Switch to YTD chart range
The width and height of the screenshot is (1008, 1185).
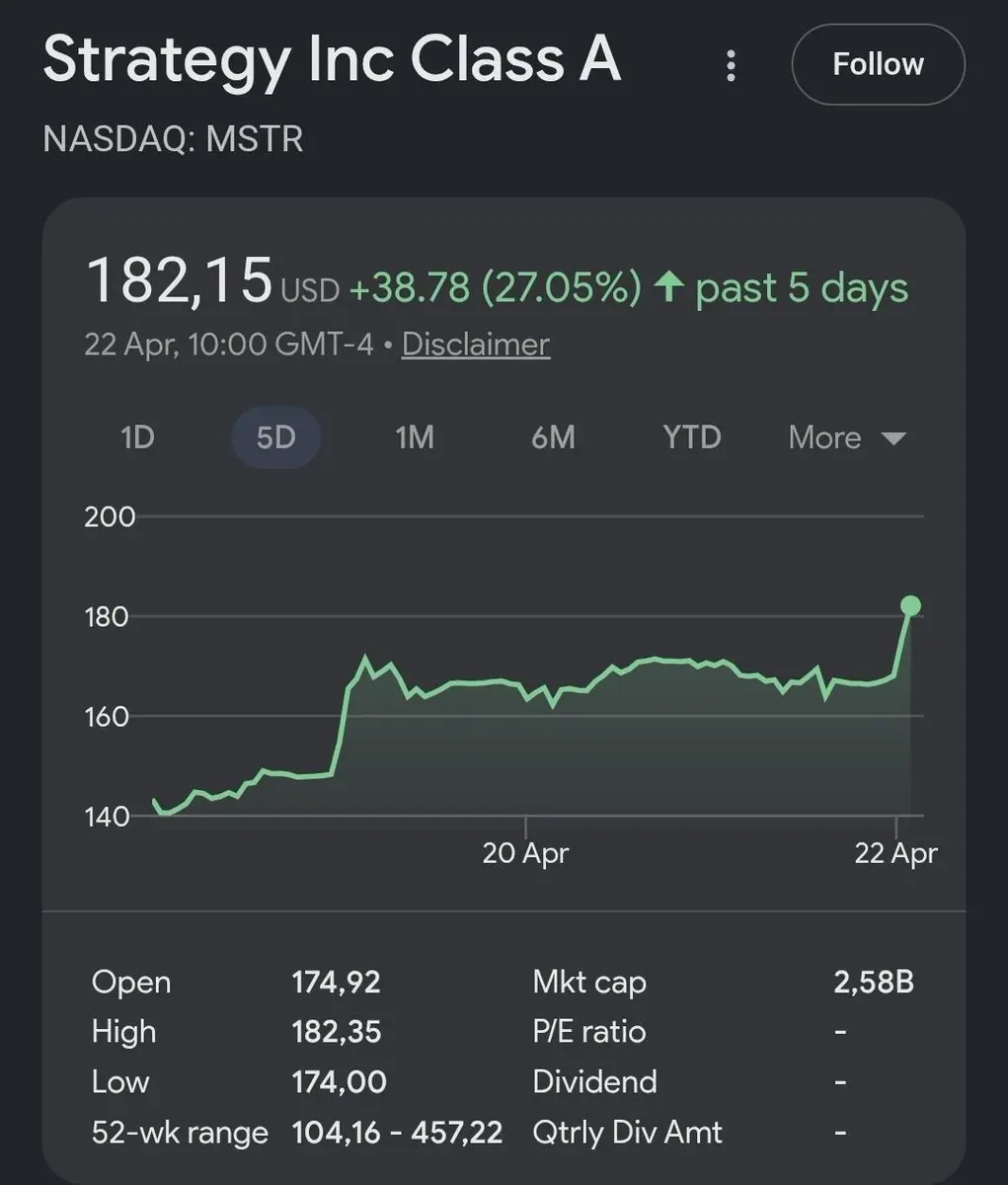pyautogui.click(x=691, y=437)
